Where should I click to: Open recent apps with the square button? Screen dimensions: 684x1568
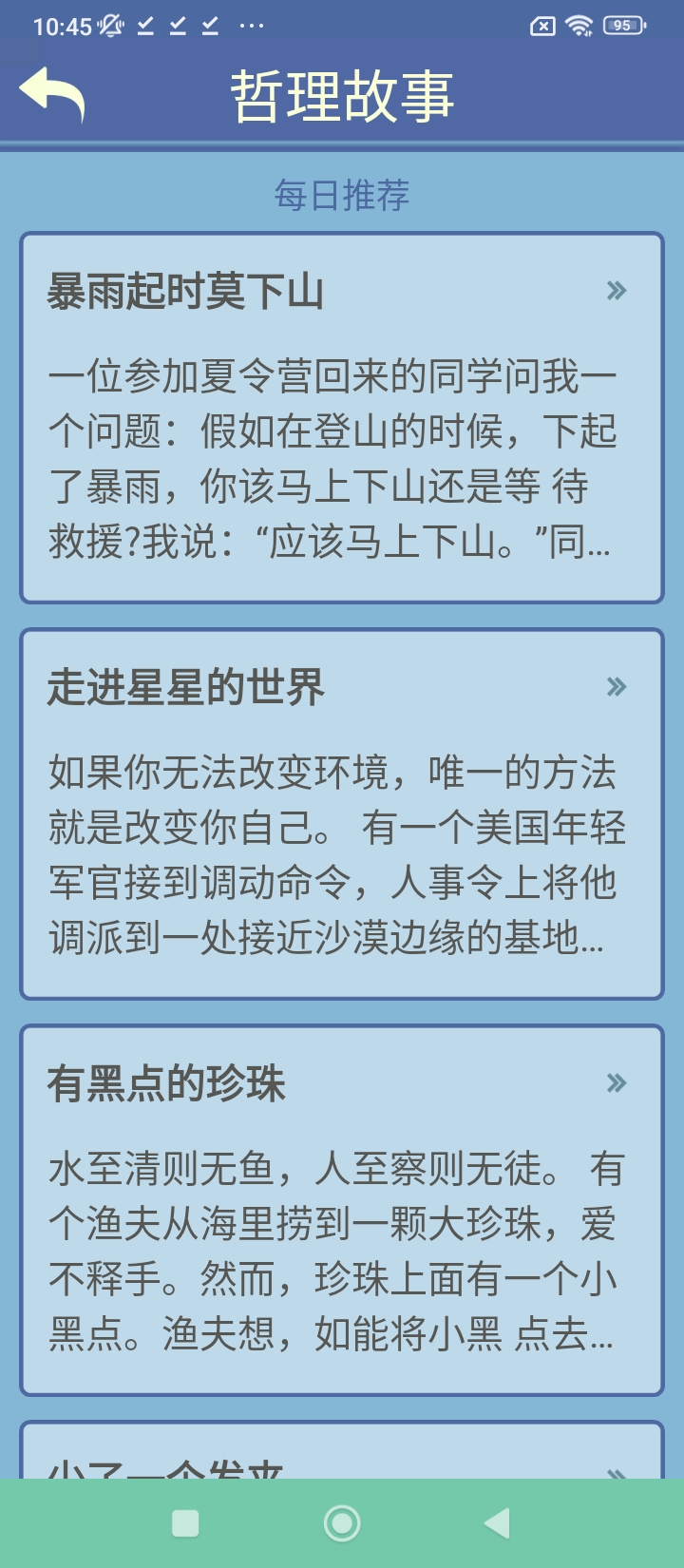click(x=185, y=1523)
